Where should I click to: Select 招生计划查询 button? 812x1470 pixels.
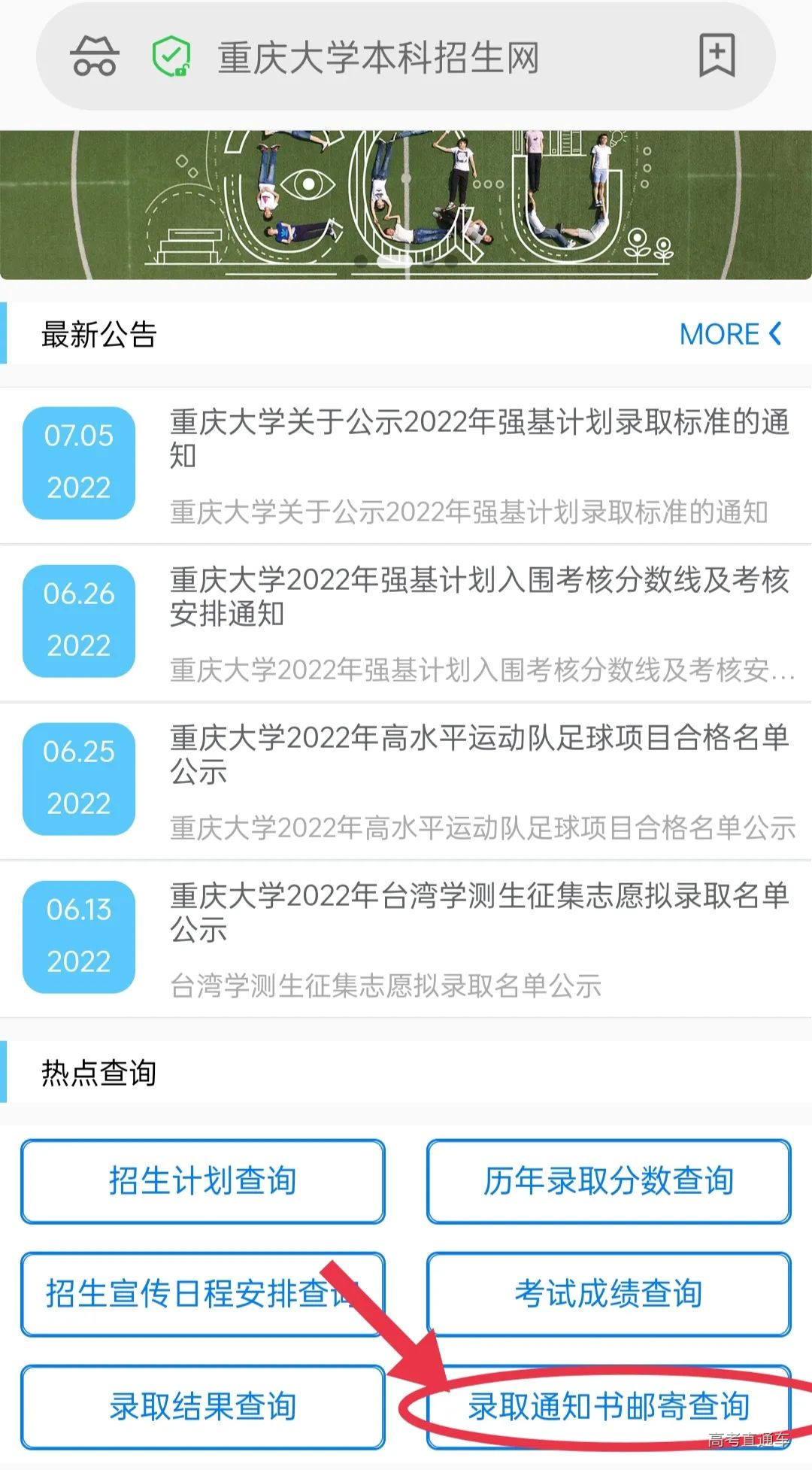tap(203, 1181)
